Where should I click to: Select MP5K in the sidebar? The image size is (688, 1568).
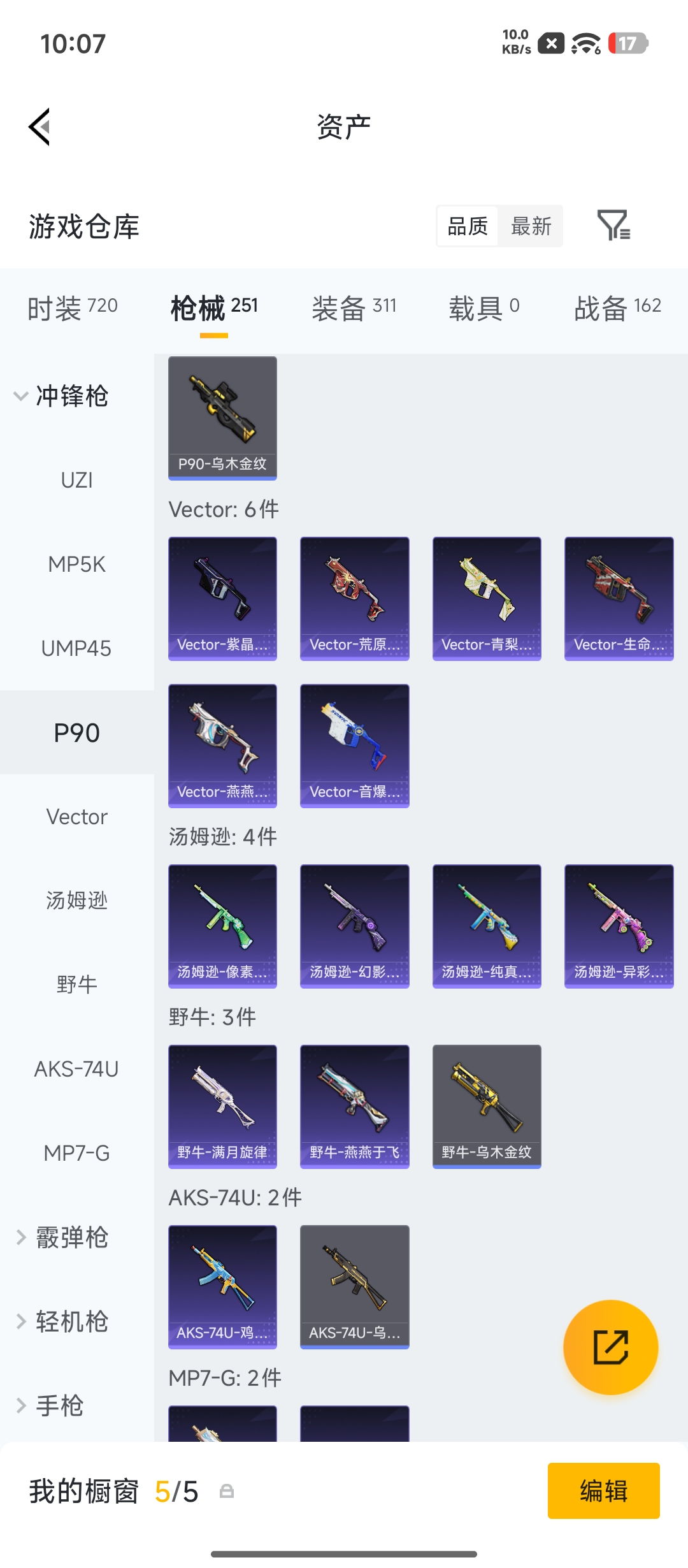click(x=77, y=564)
